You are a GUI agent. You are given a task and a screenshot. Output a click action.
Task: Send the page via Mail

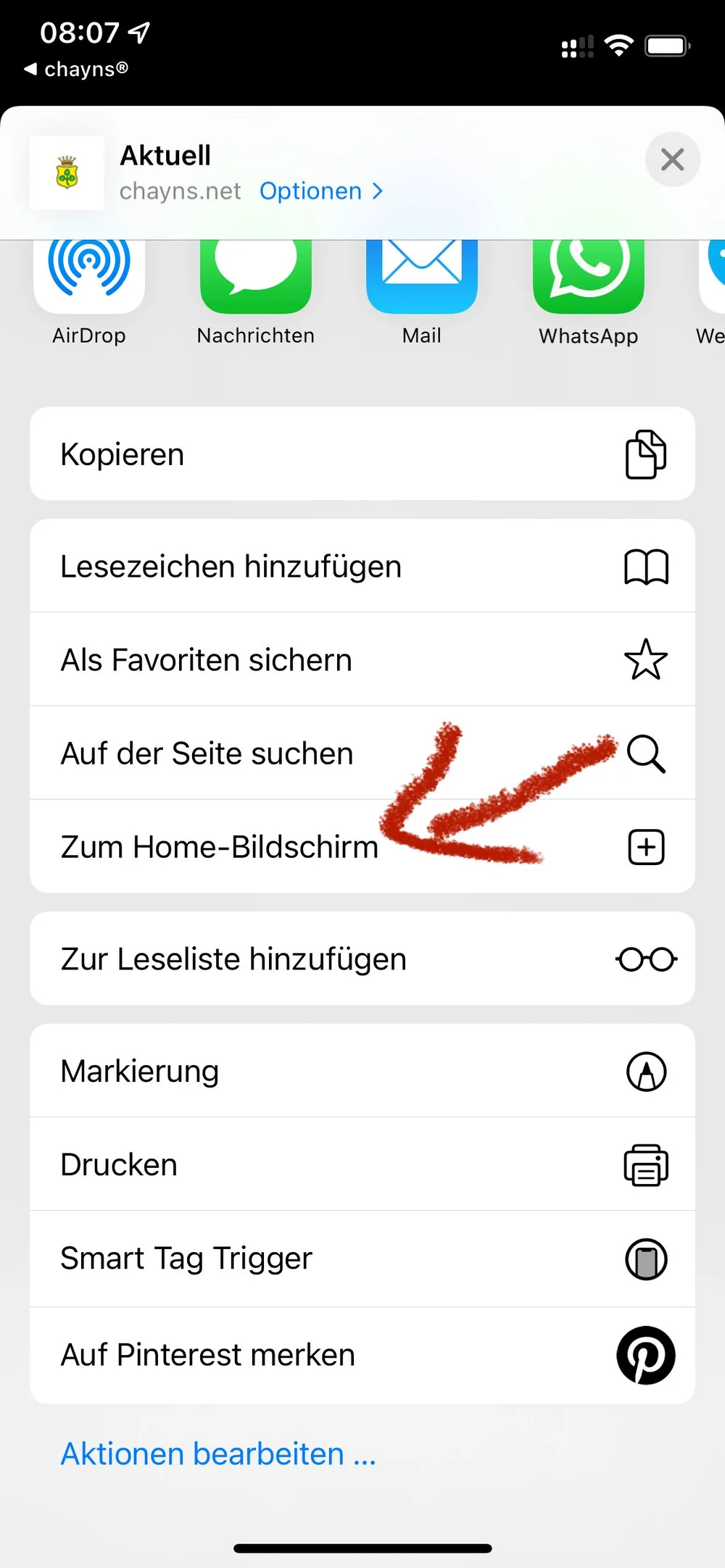click(421, 283)
